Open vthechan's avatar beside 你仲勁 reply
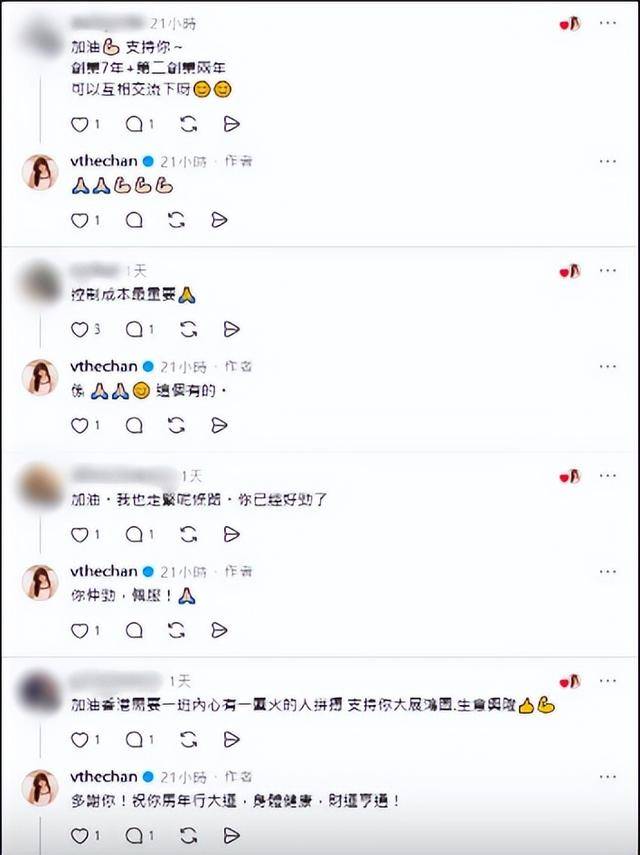The height and width of the screenshot is (855, 640). click(40, 582)
